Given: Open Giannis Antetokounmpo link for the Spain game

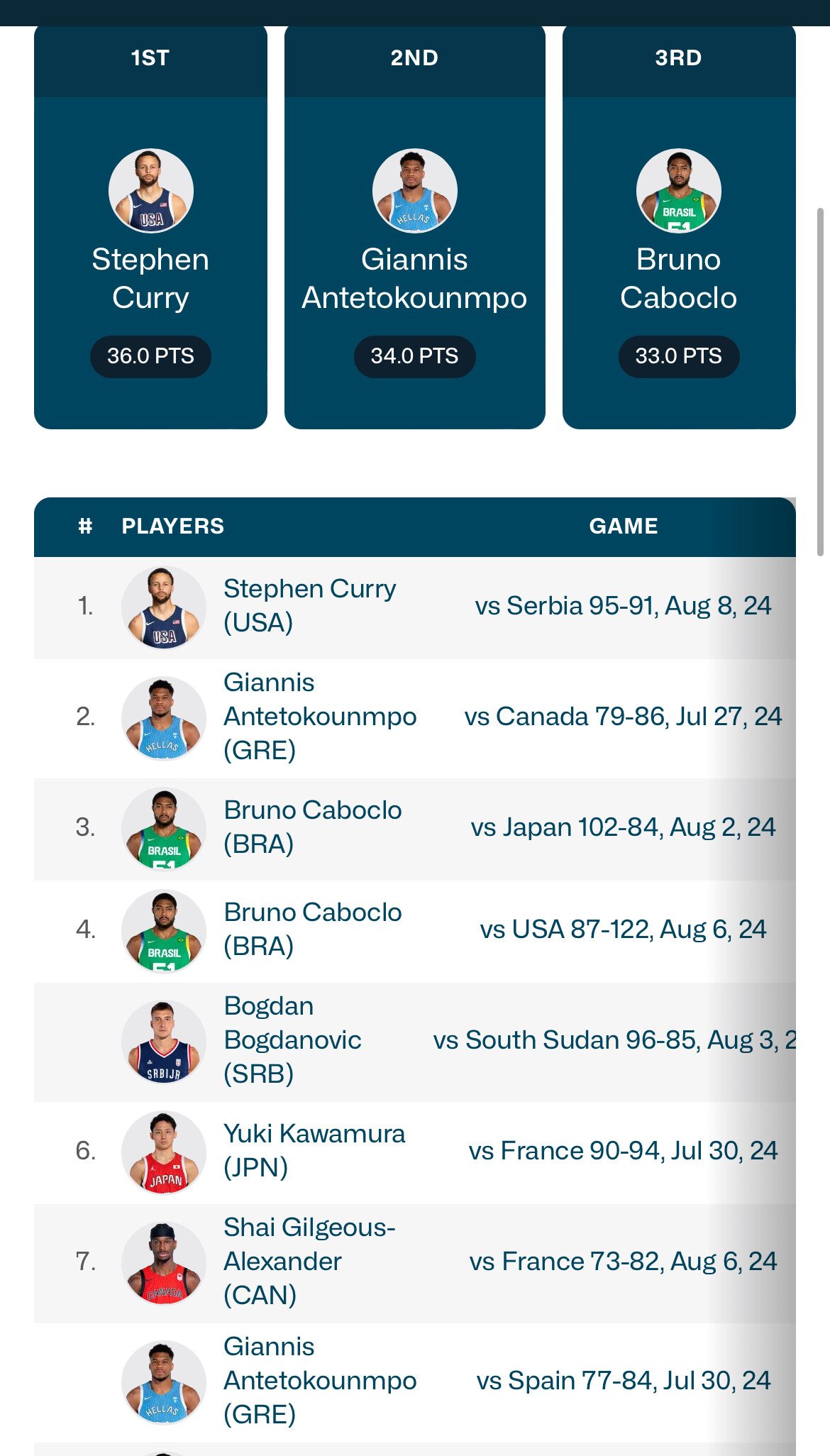Looking at the screenshot, I should (320, 1381).
